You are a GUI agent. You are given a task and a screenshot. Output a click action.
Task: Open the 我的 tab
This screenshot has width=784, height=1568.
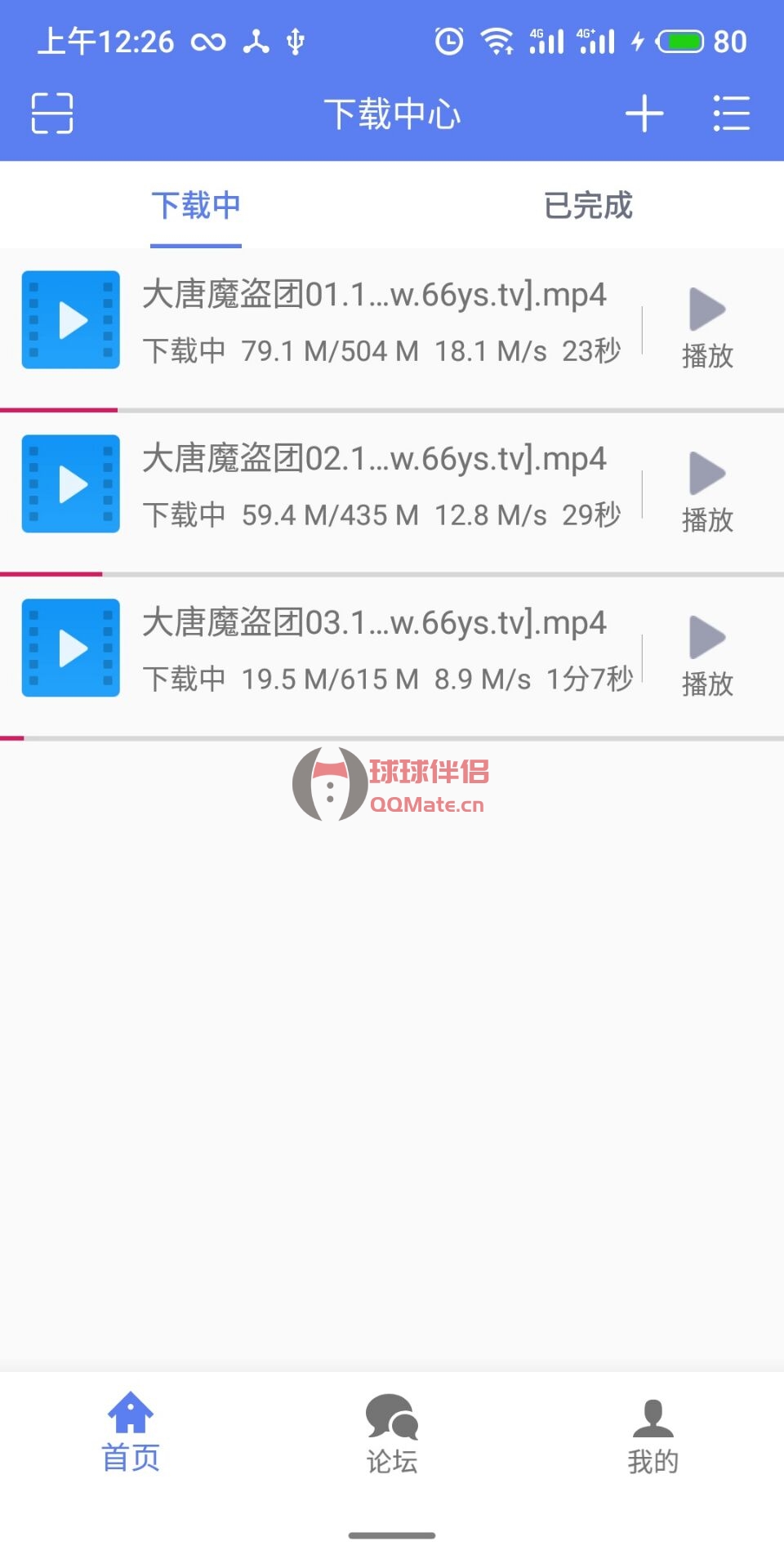click(x=653, y=1435)
